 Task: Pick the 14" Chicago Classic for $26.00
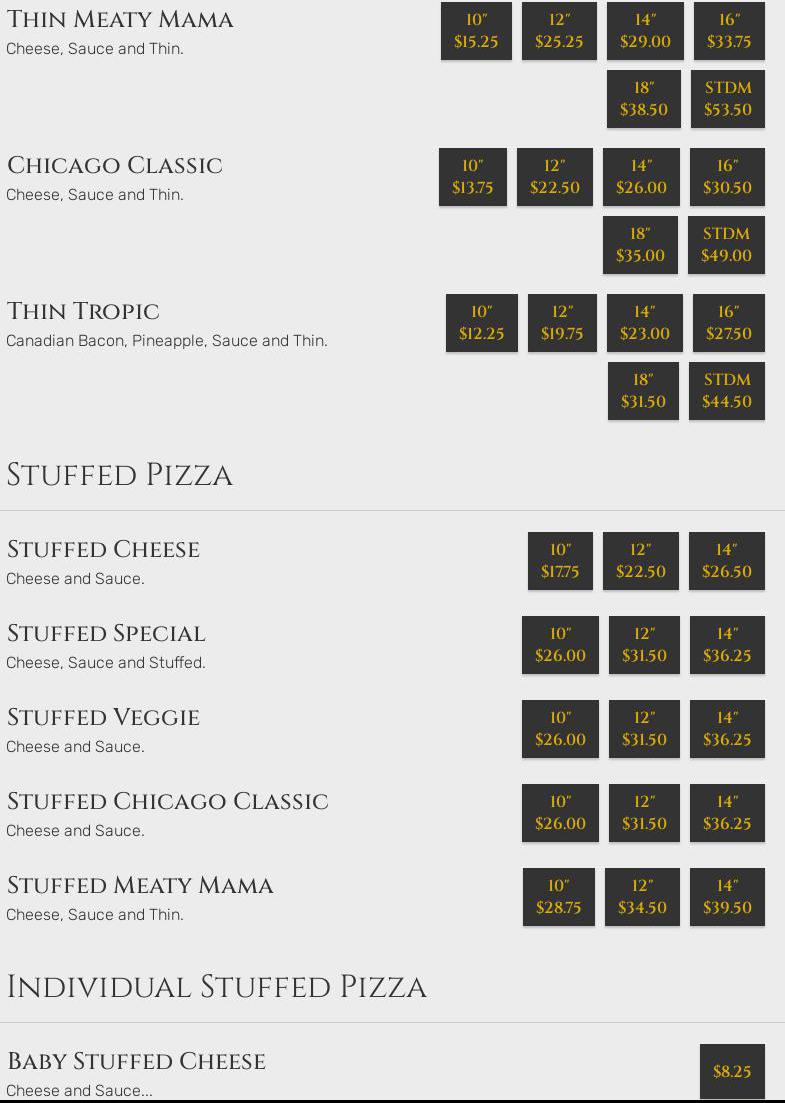641,177
